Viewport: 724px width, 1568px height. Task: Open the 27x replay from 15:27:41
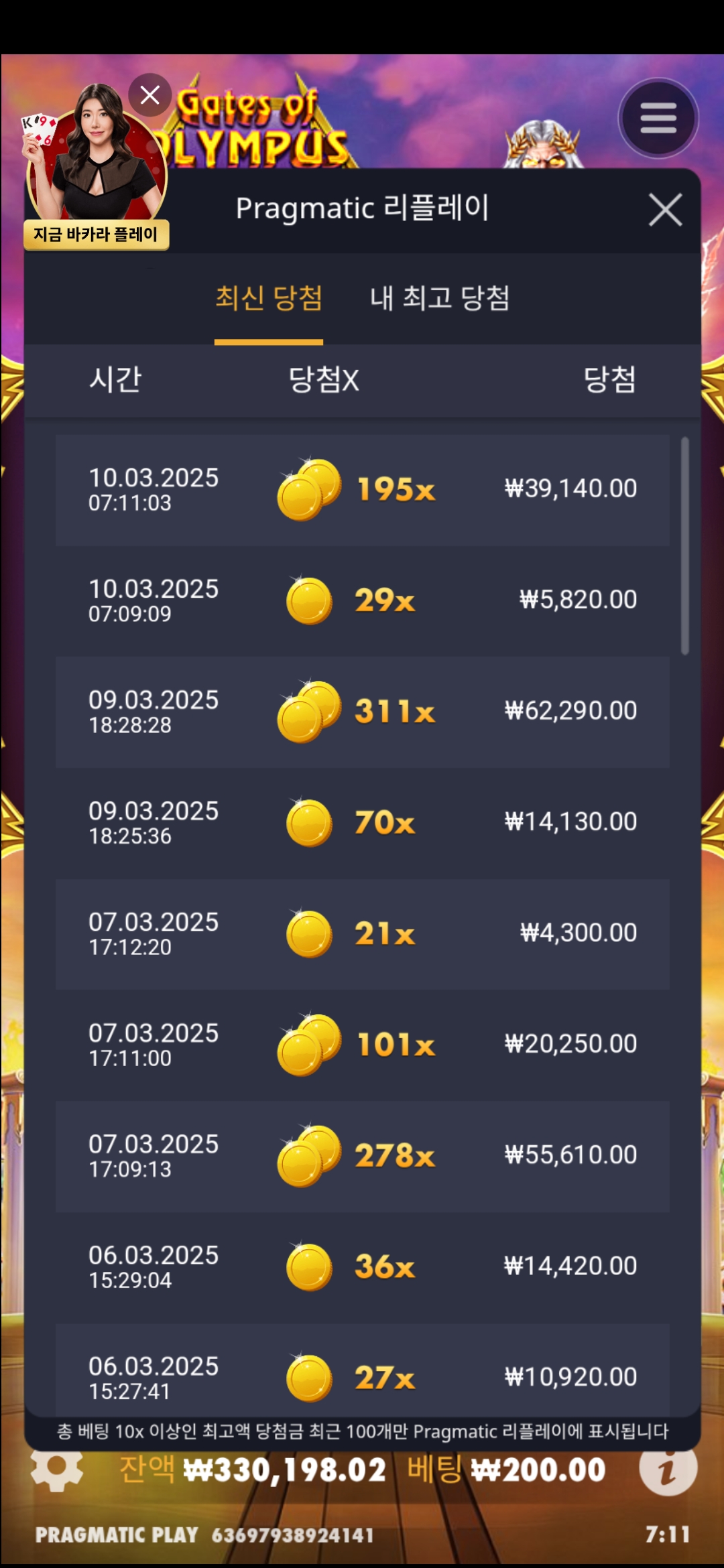[x=362, y=1374]
